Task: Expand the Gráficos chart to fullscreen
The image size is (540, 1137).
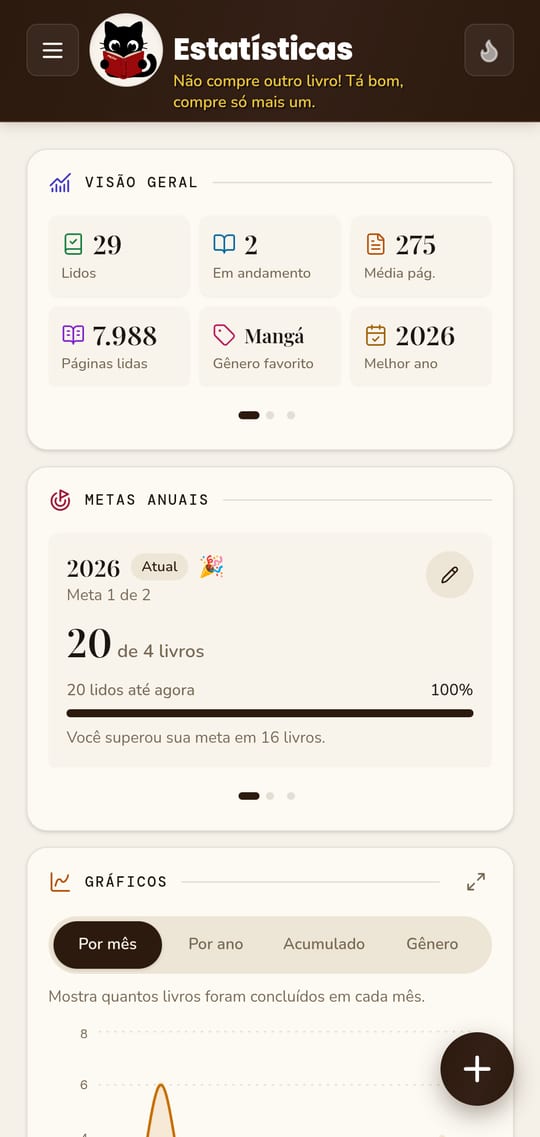Action: (x=475, y=882)
